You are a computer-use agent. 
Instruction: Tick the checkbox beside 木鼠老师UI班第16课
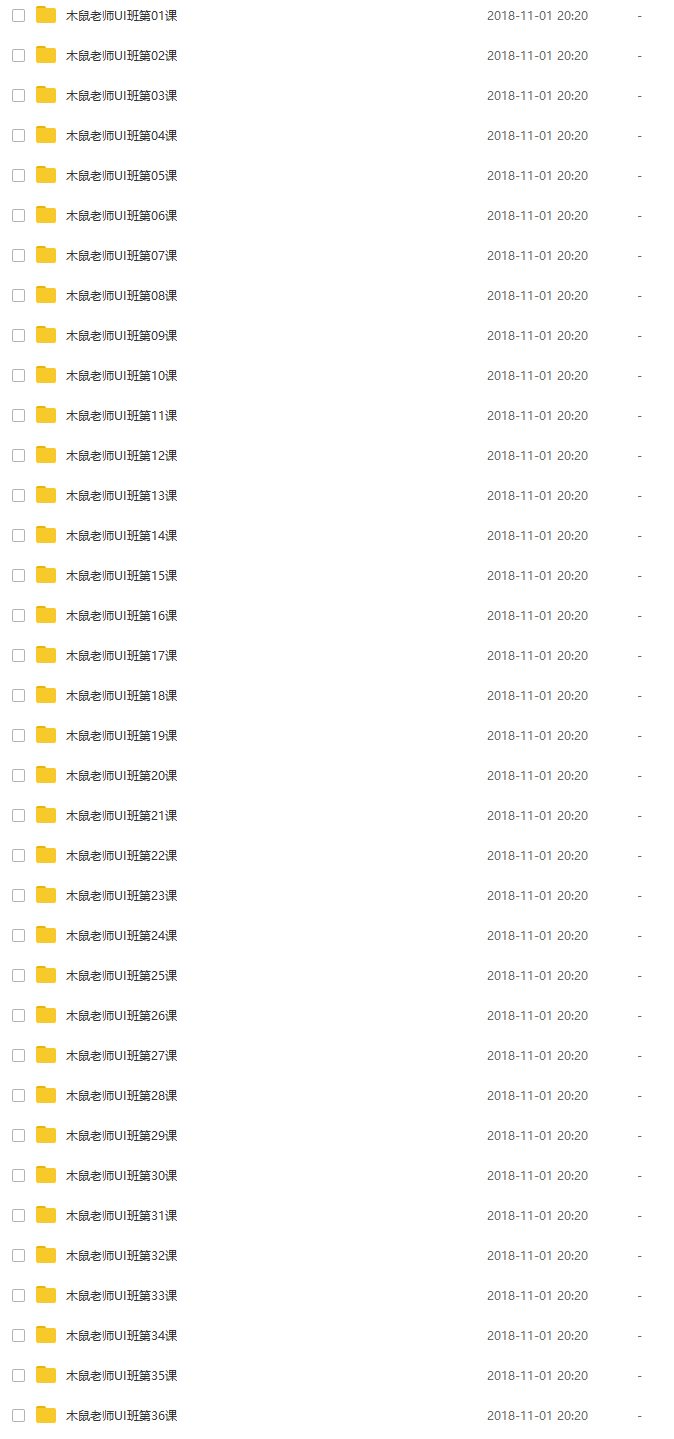pyautogui.click(x=18, y=616)
